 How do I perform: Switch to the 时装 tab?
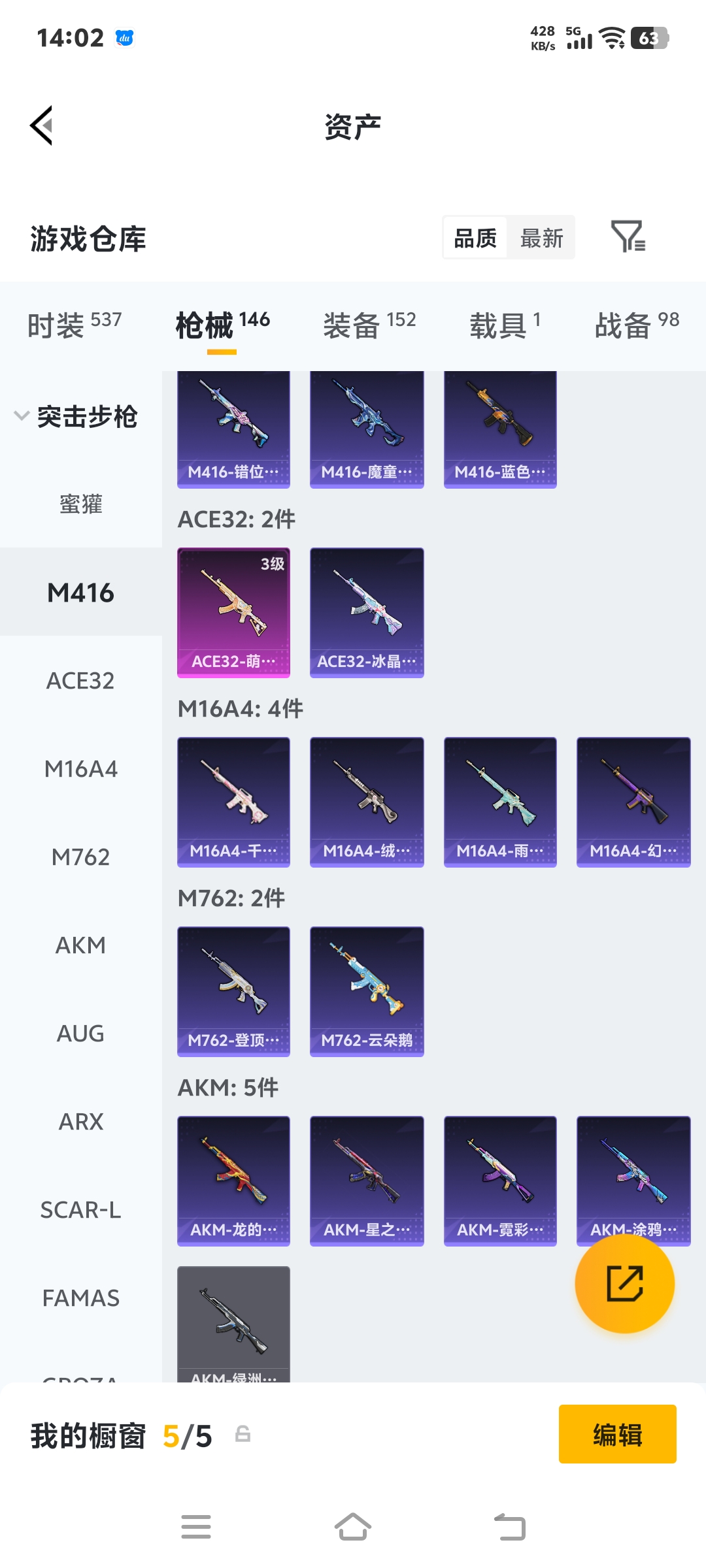point(74,325)
